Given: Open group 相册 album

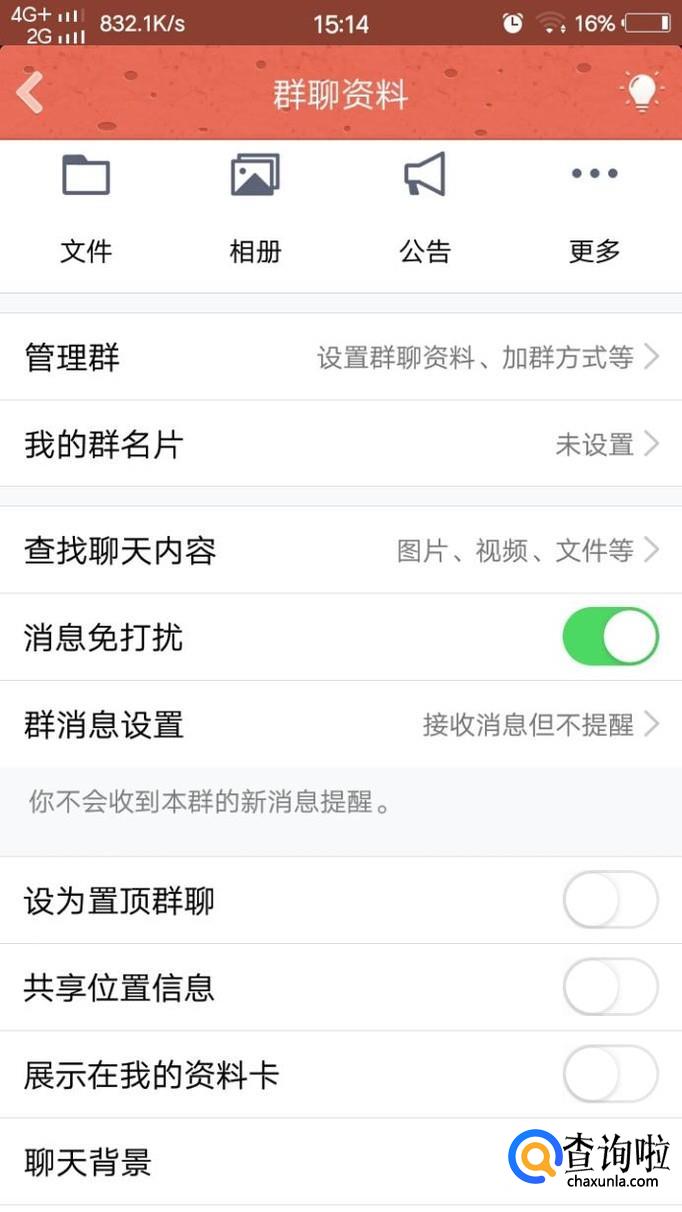Looking at the screenshot, I should [255, 208].
